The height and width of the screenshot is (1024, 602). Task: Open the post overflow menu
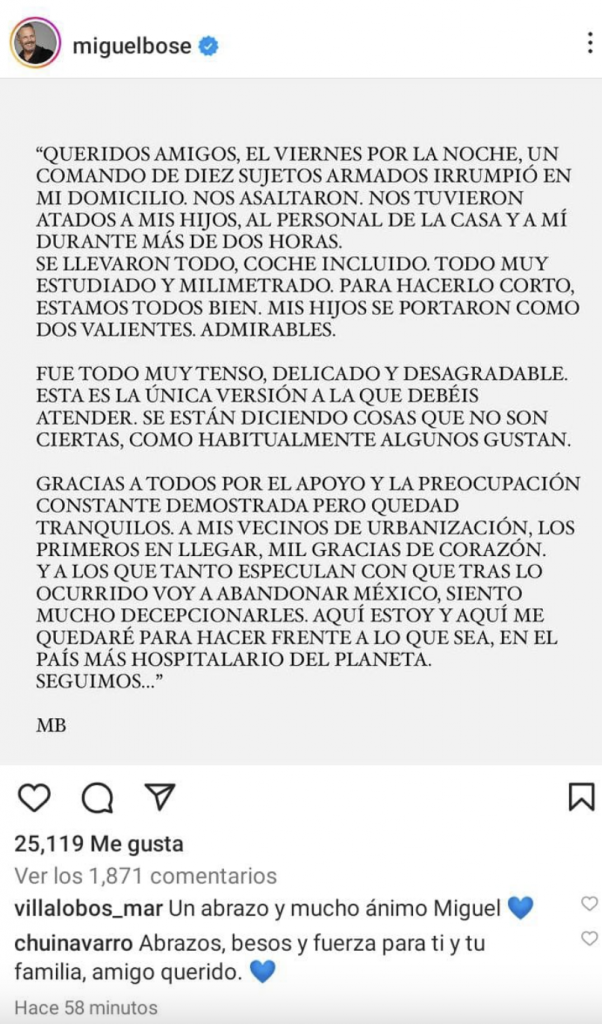pos(590,43)
